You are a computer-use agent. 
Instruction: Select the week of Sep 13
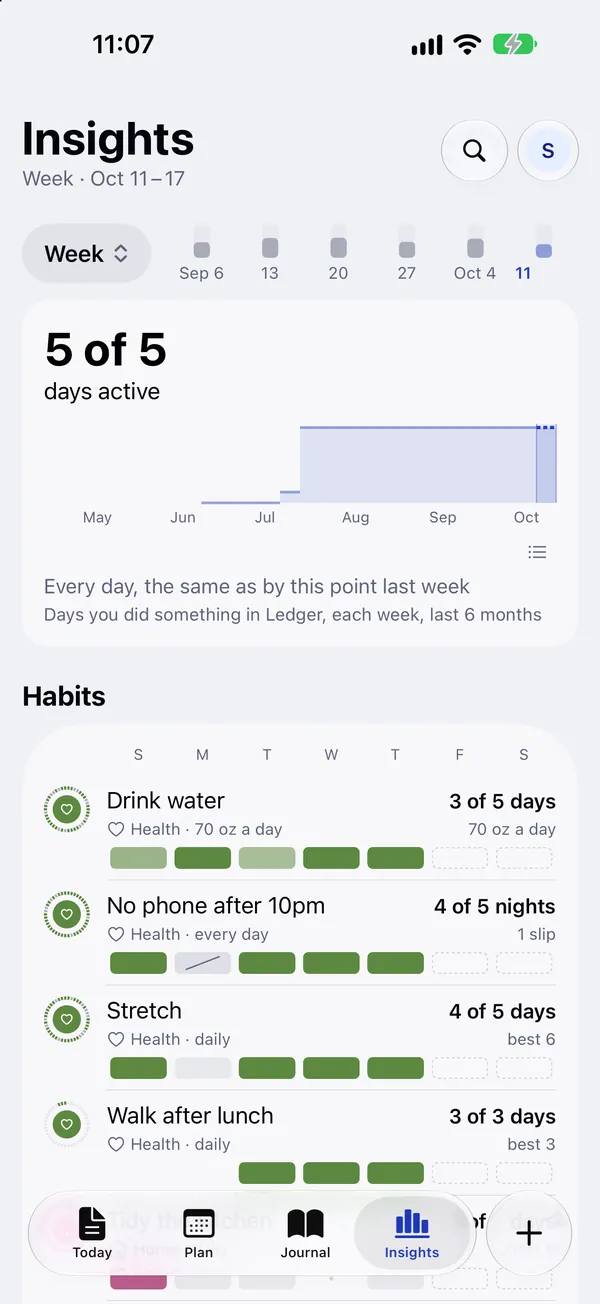[270, 254]
